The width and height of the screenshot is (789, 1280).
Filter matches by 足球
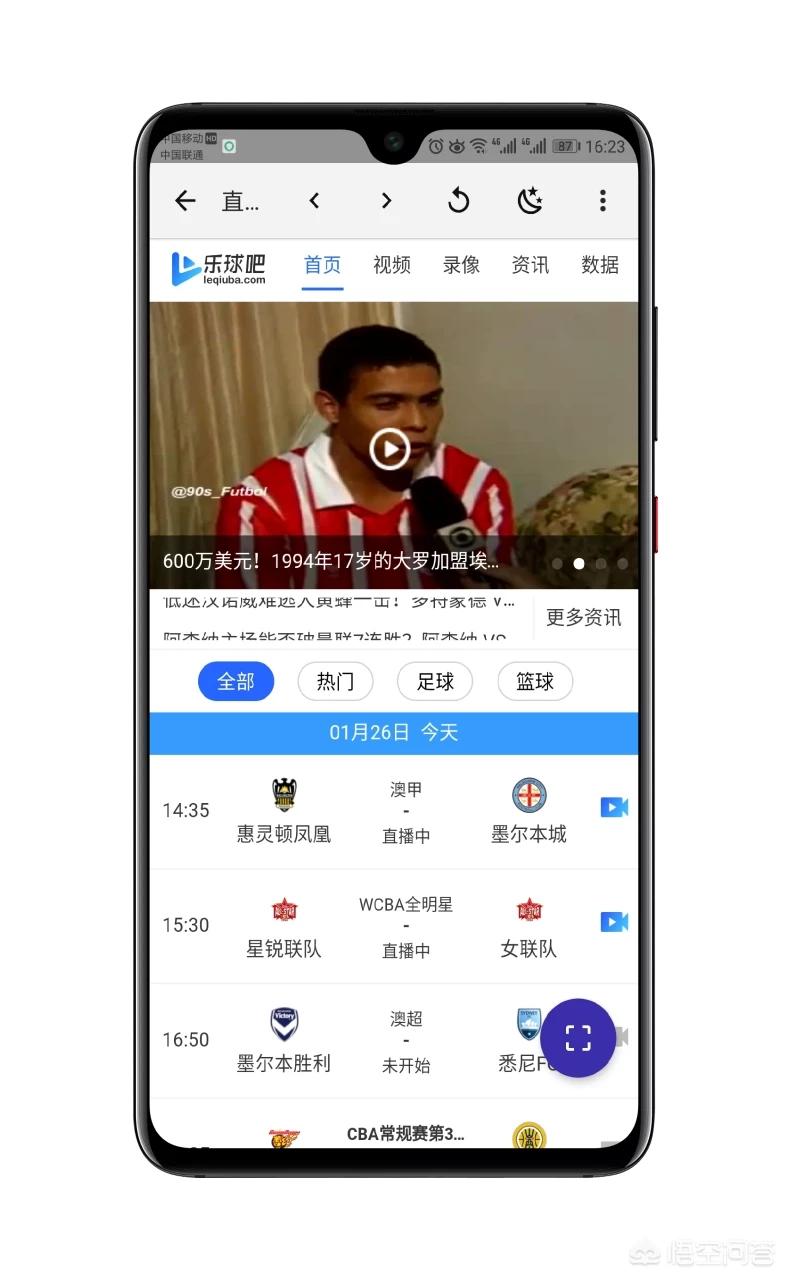435,682
